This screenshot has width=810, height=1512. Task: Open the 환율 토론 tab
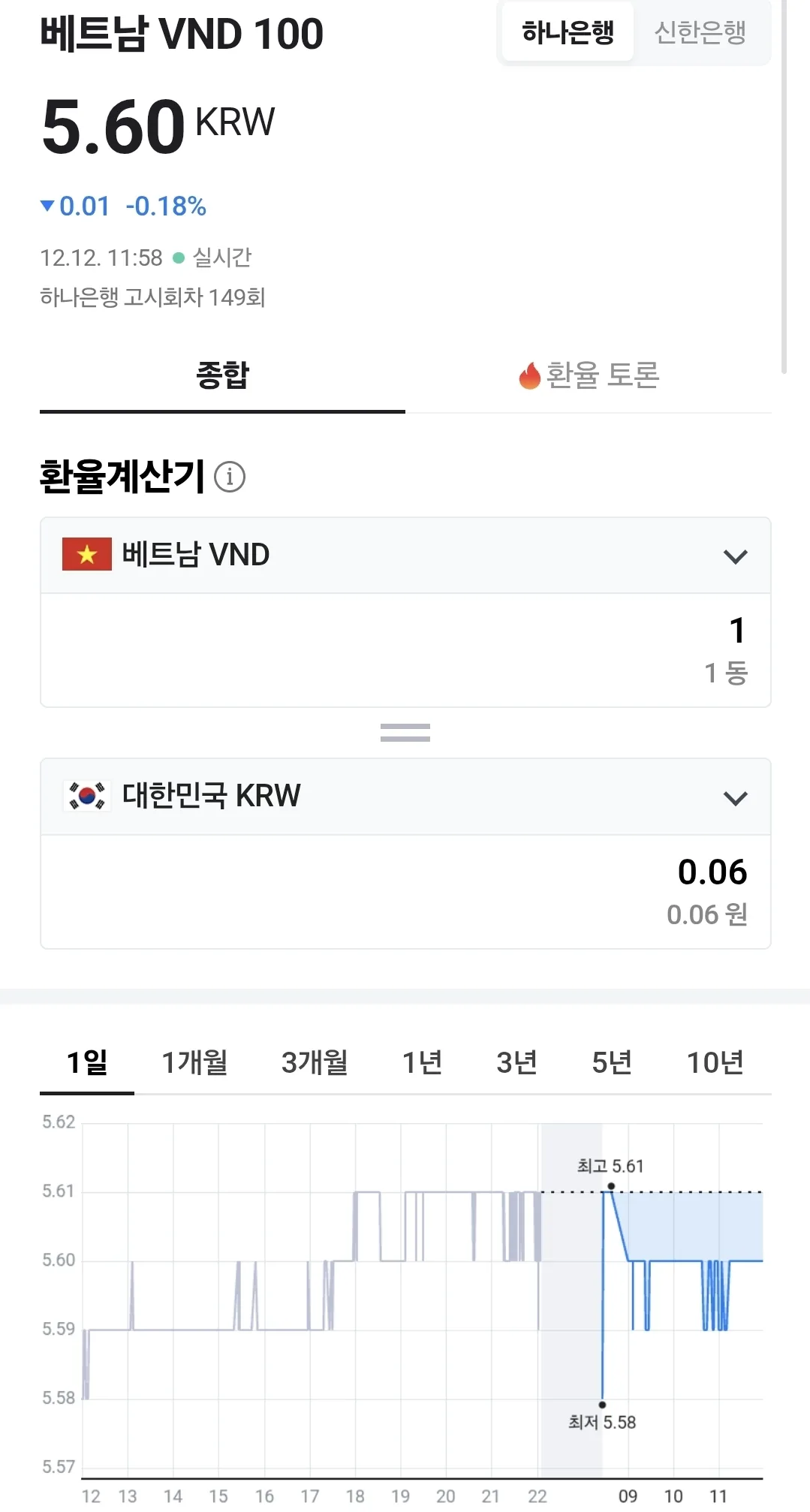589,375
